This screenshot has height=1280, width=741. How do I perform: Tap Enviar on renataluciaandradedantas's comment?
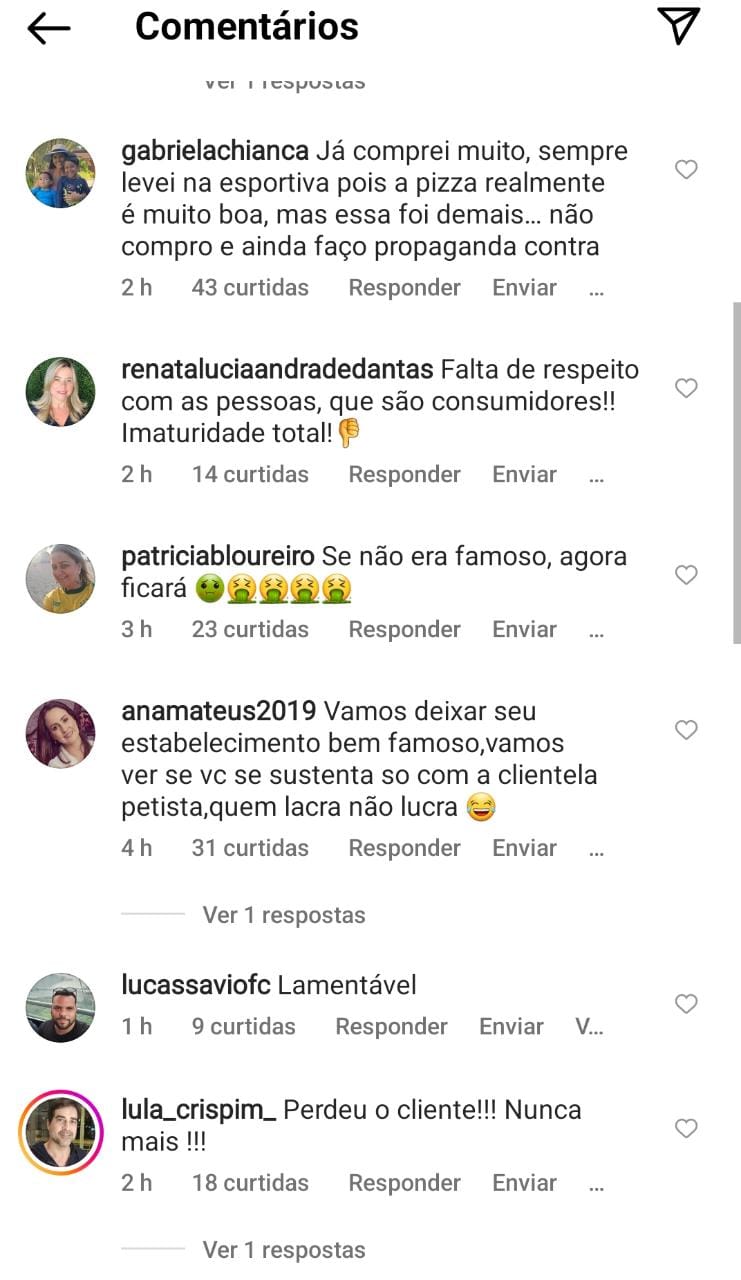click(x=524, y=474)
